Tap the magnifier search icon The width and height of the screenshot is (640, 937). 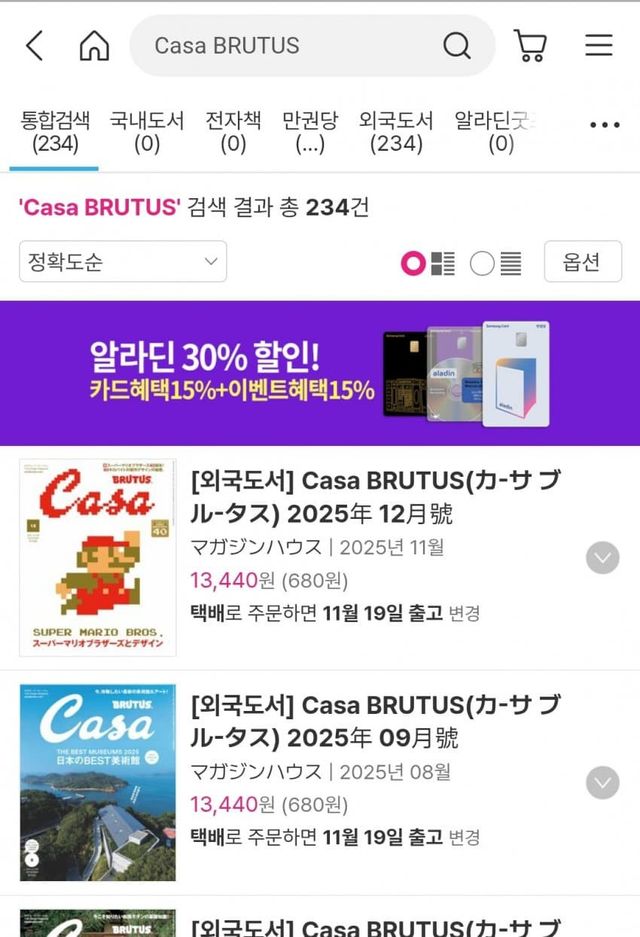pos(456,46)
